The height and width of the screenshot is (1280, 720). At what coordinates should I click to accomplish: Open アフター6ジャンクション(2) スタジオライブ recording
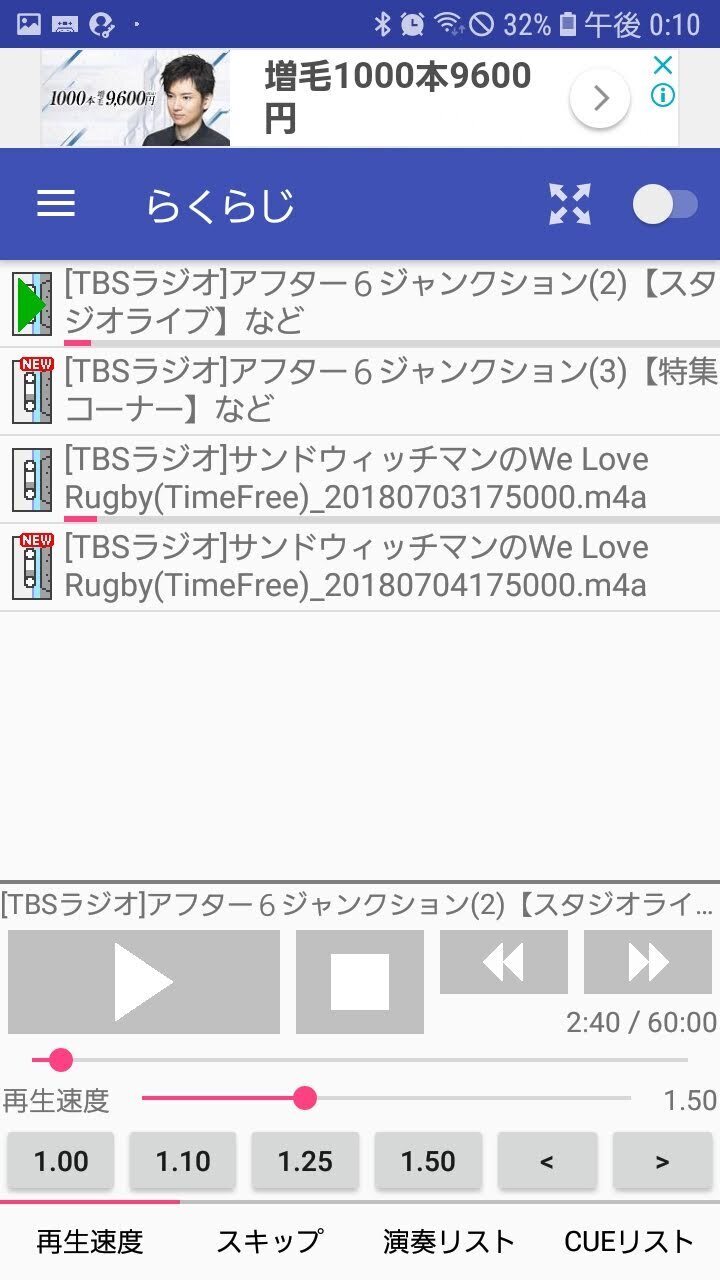tap(360, 303)
